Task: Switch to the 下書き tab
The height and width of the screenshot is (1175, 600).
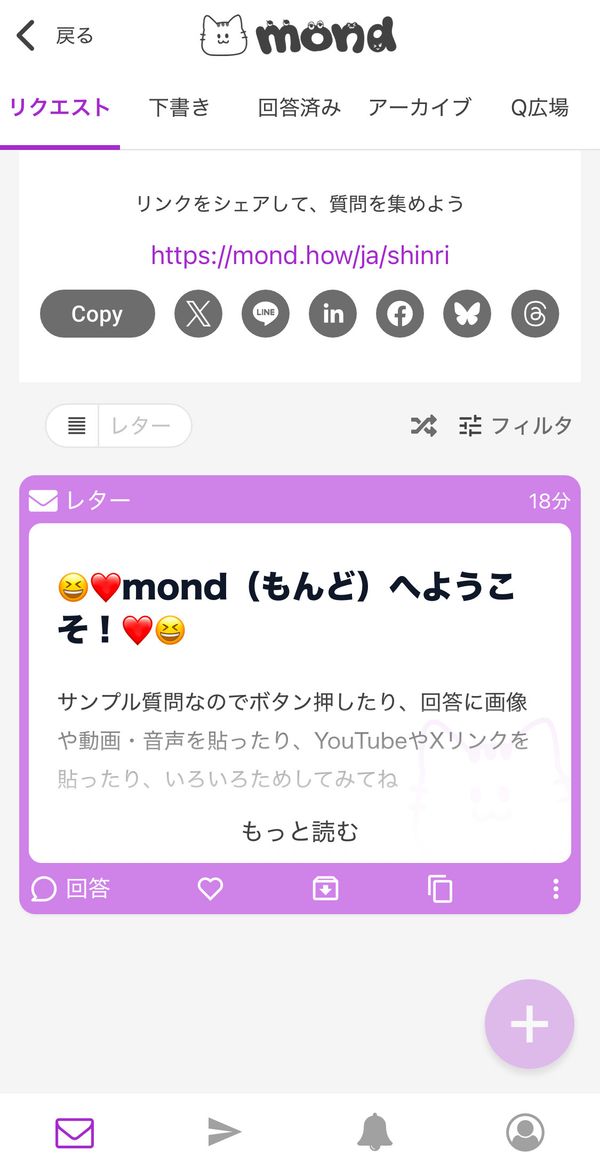Action: tap(179, 107)
